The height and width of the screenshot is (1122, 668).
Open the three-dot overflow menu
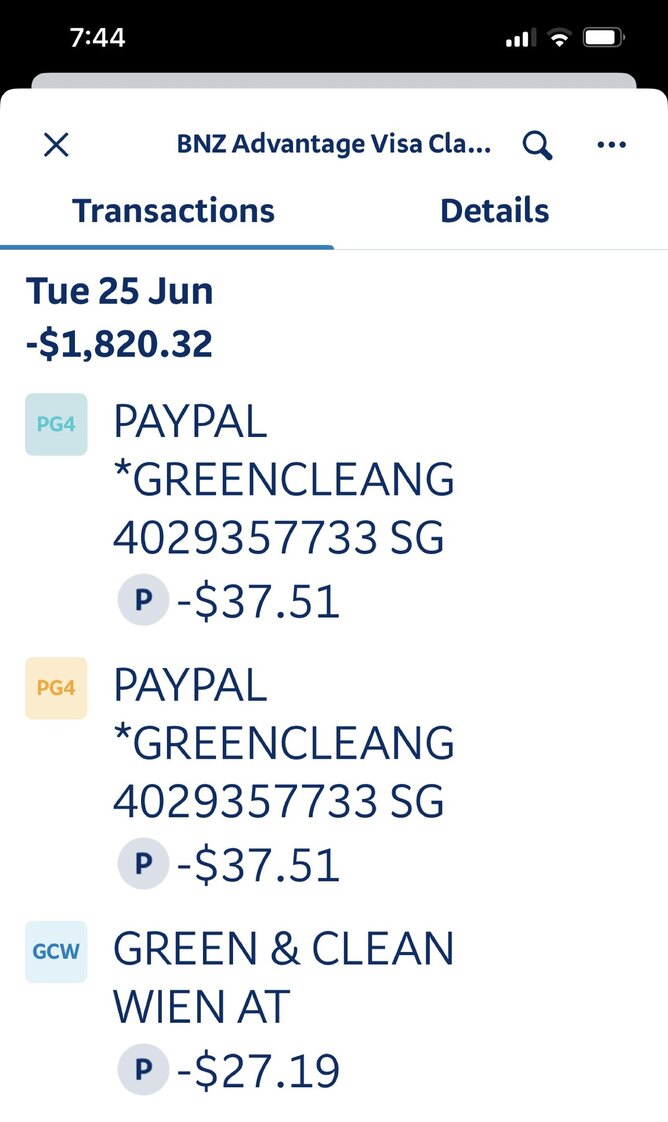point(611,145)
